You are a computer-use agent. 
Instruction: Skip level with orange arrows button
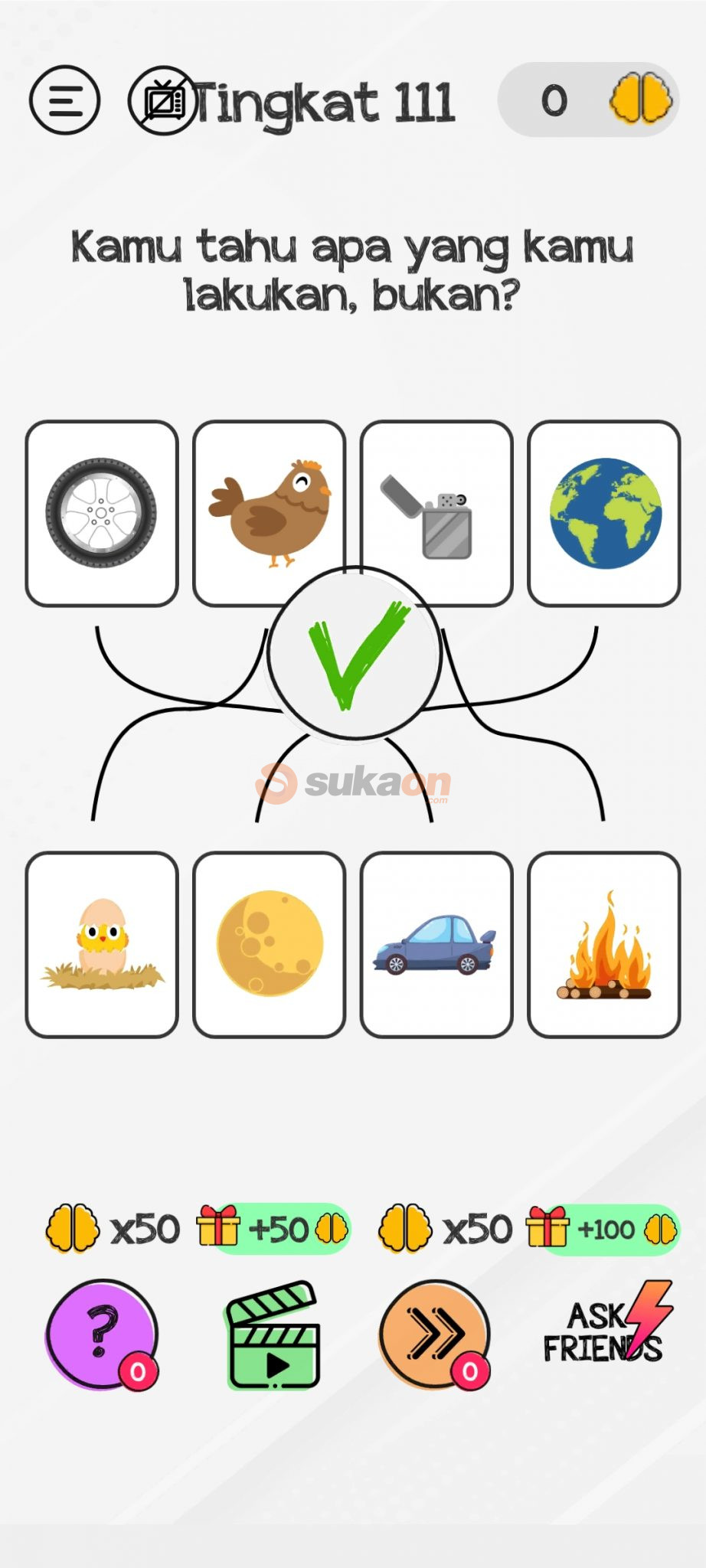pos(435,1334)
